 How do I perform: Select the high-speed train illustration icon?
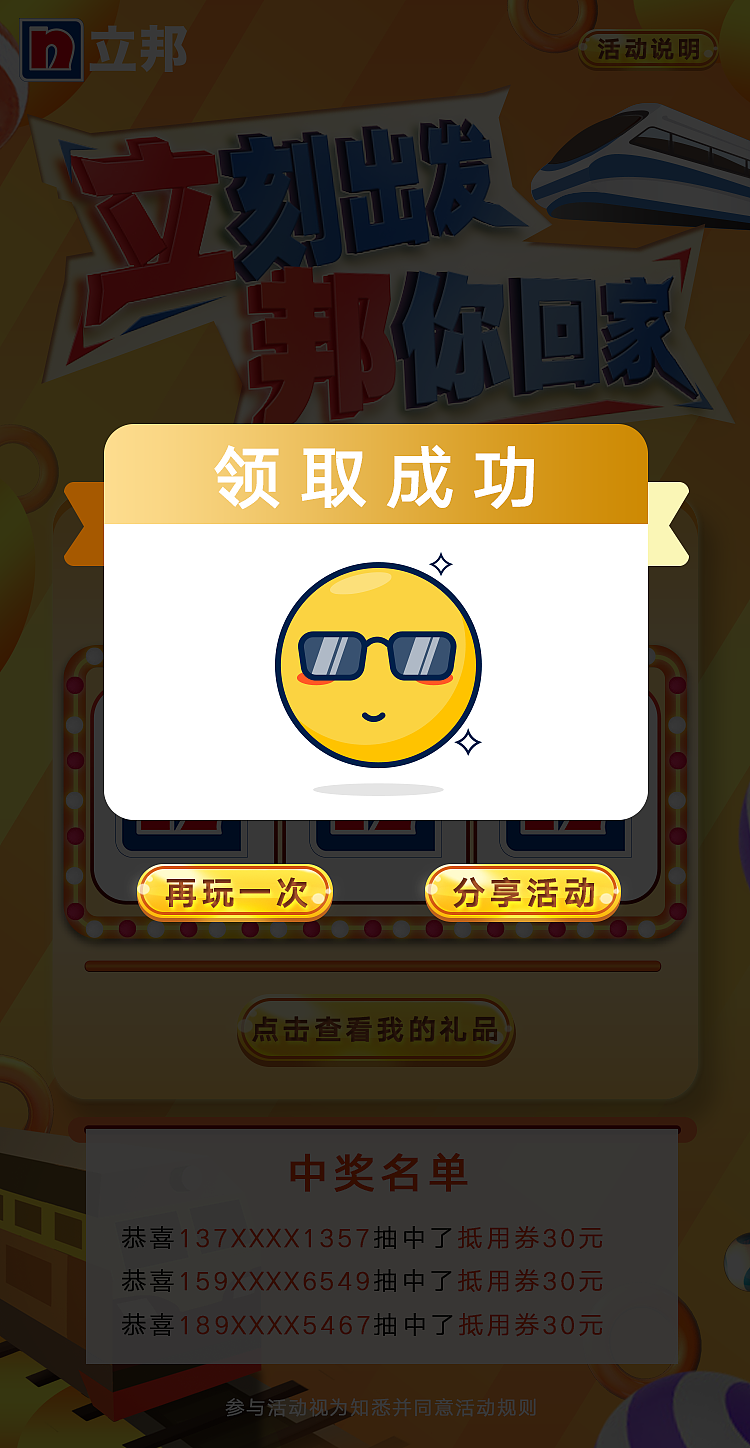pos(640,160)
